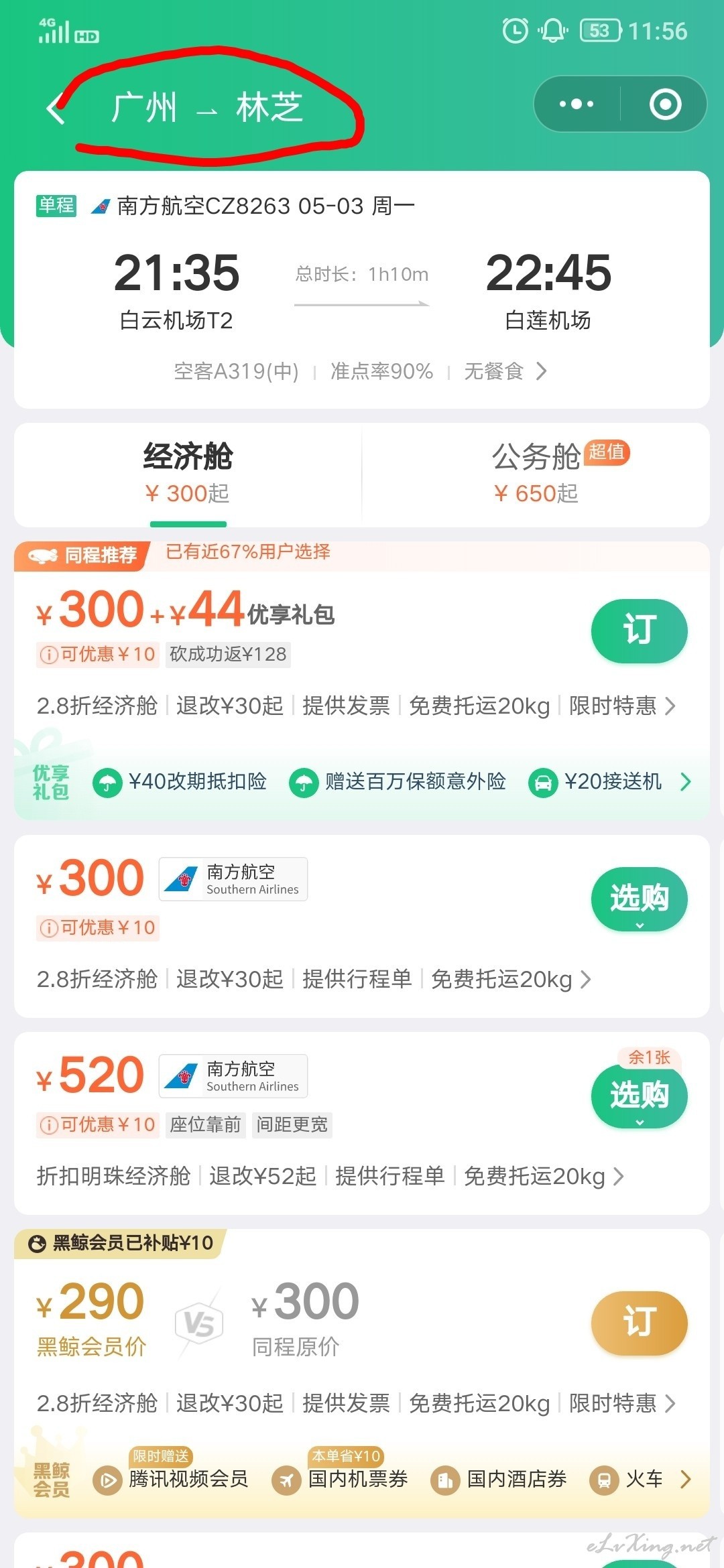The width and height of the screenshot is (724, 1568).
Task: Open the 无餐食 flight details
Action: point(505,371)
